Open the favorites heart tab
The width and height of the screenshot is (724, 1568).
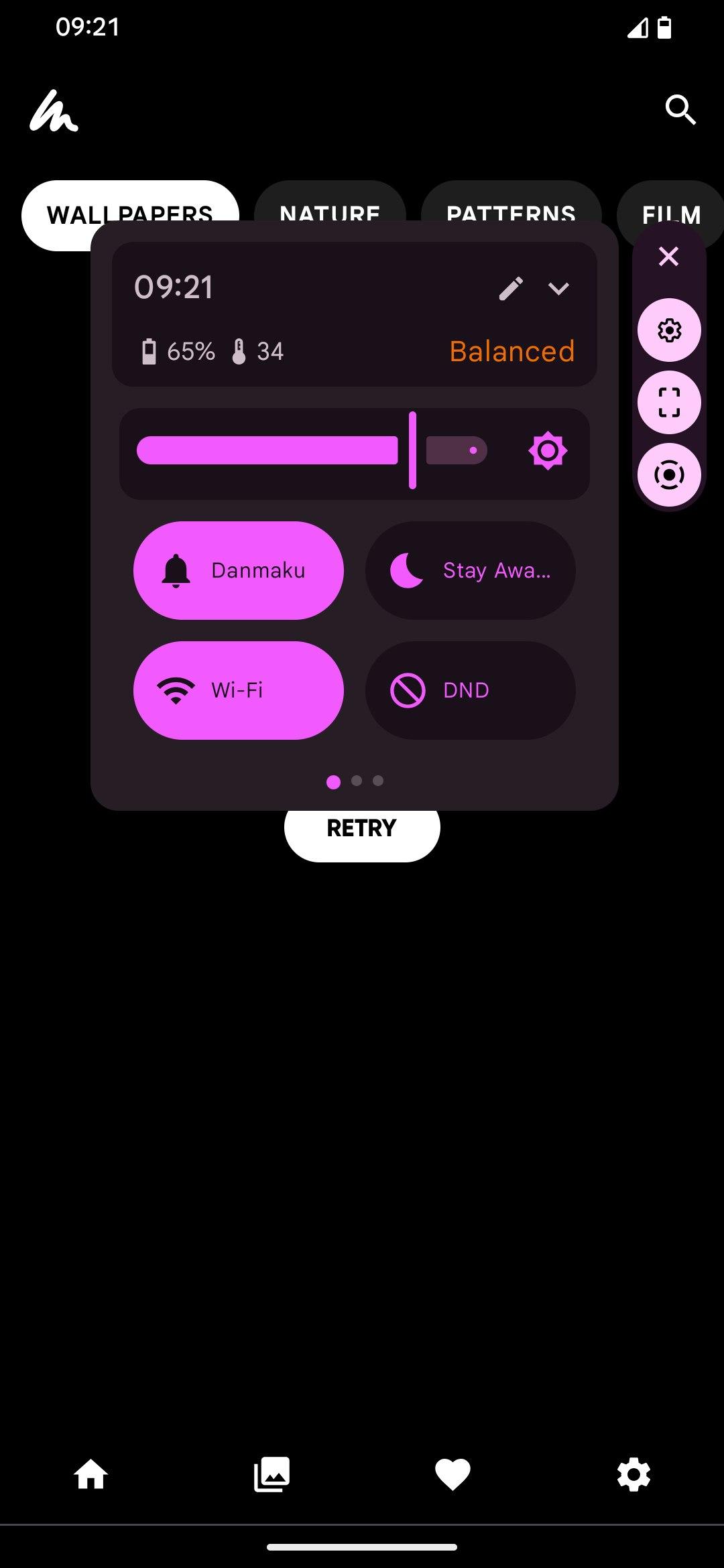452,1474
